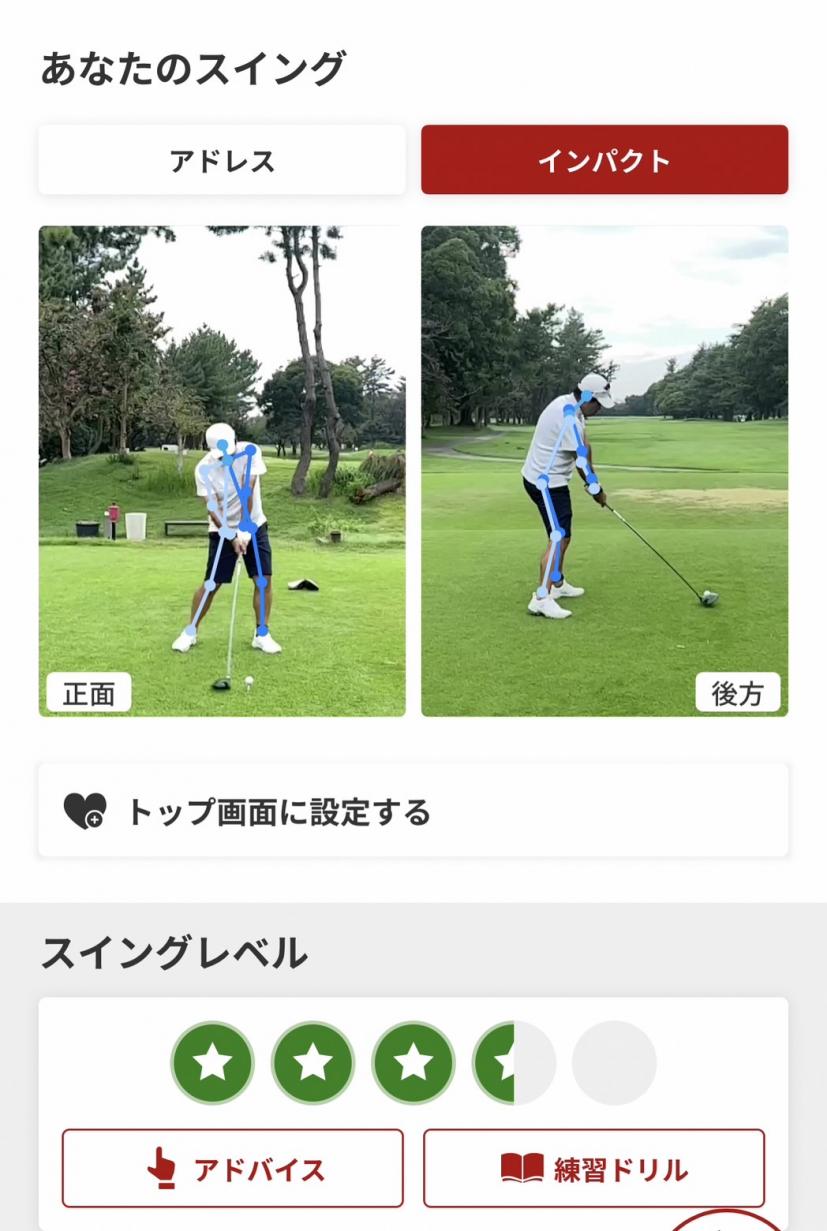The width and height of the screenshot is (827, 1231).
Task: Open the 後方 rear-view swing image
Action: pos(604,470)
